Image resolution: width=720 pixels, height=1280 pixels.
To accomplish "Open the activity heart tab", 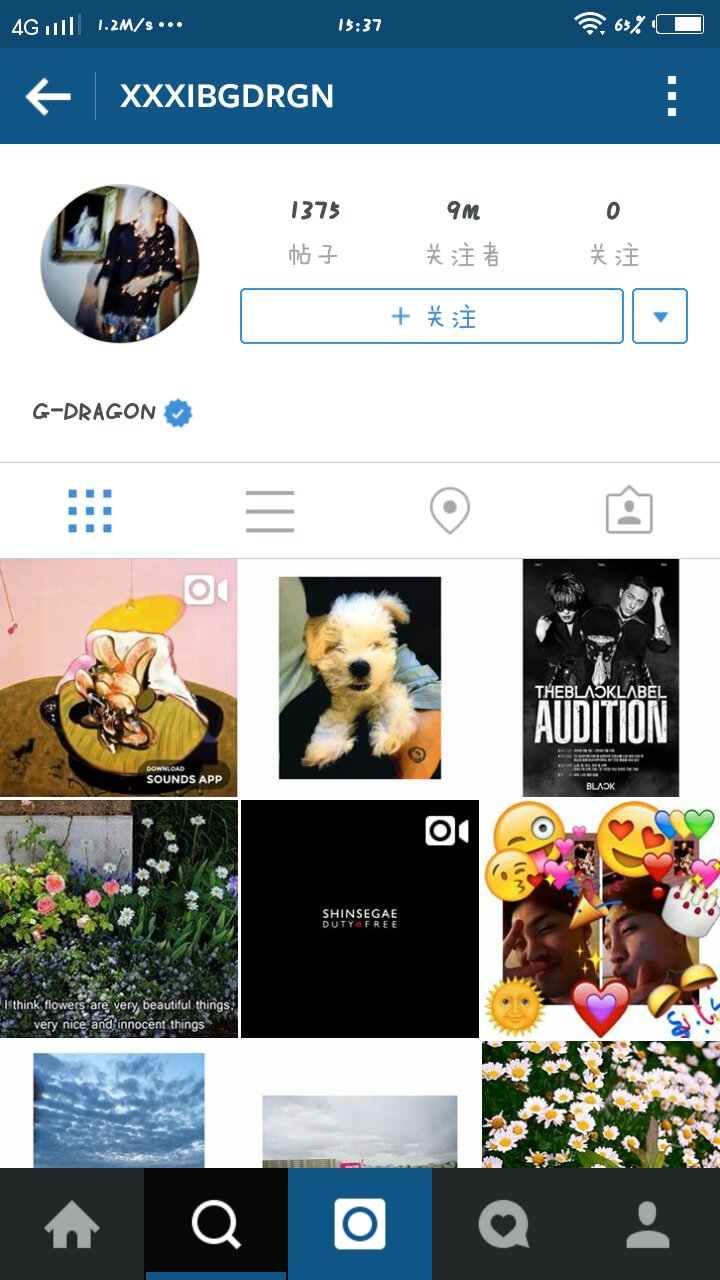I will coord(503,1224).
